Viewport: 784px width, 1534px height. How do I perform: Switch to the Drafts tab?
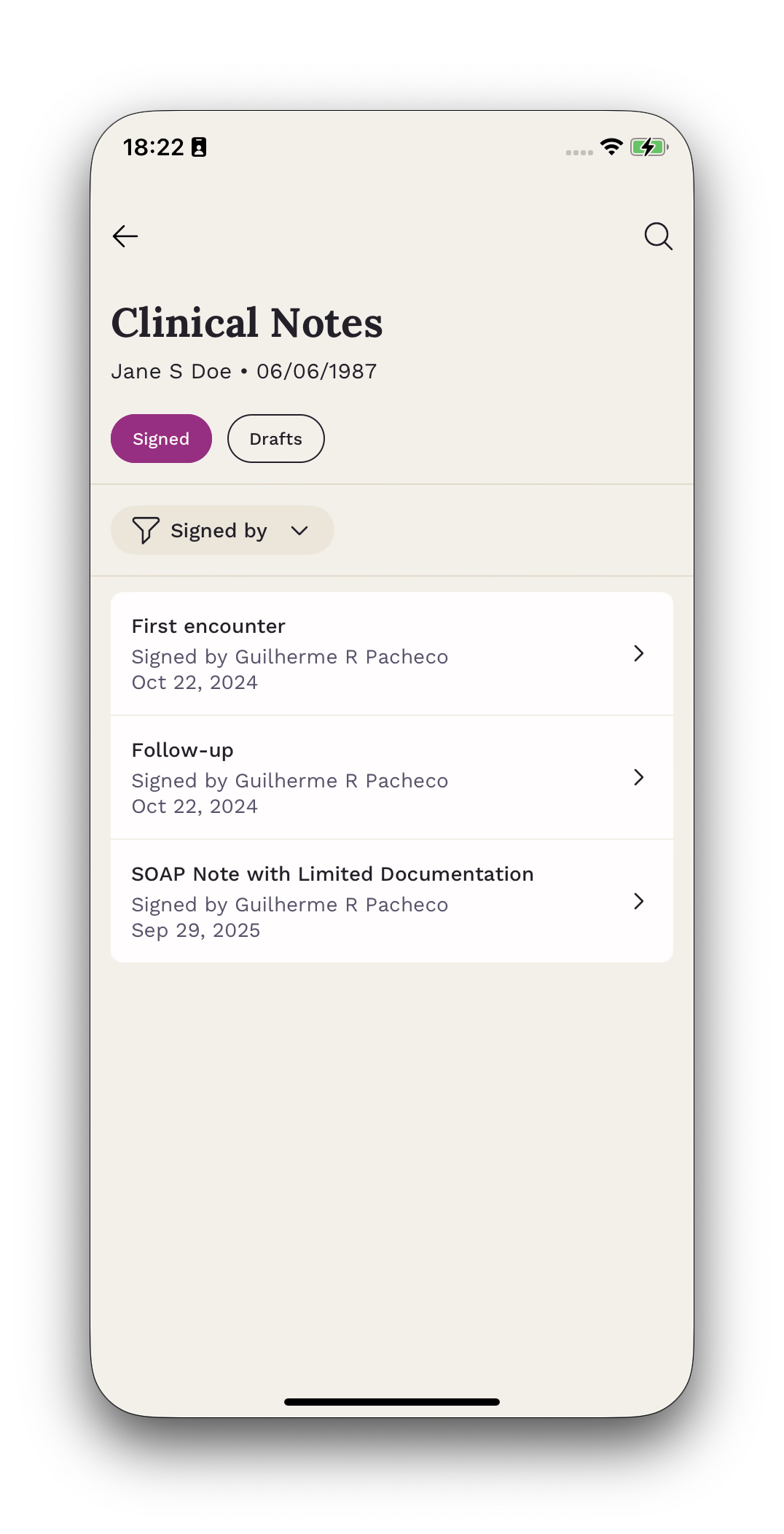tap(275, 439)
